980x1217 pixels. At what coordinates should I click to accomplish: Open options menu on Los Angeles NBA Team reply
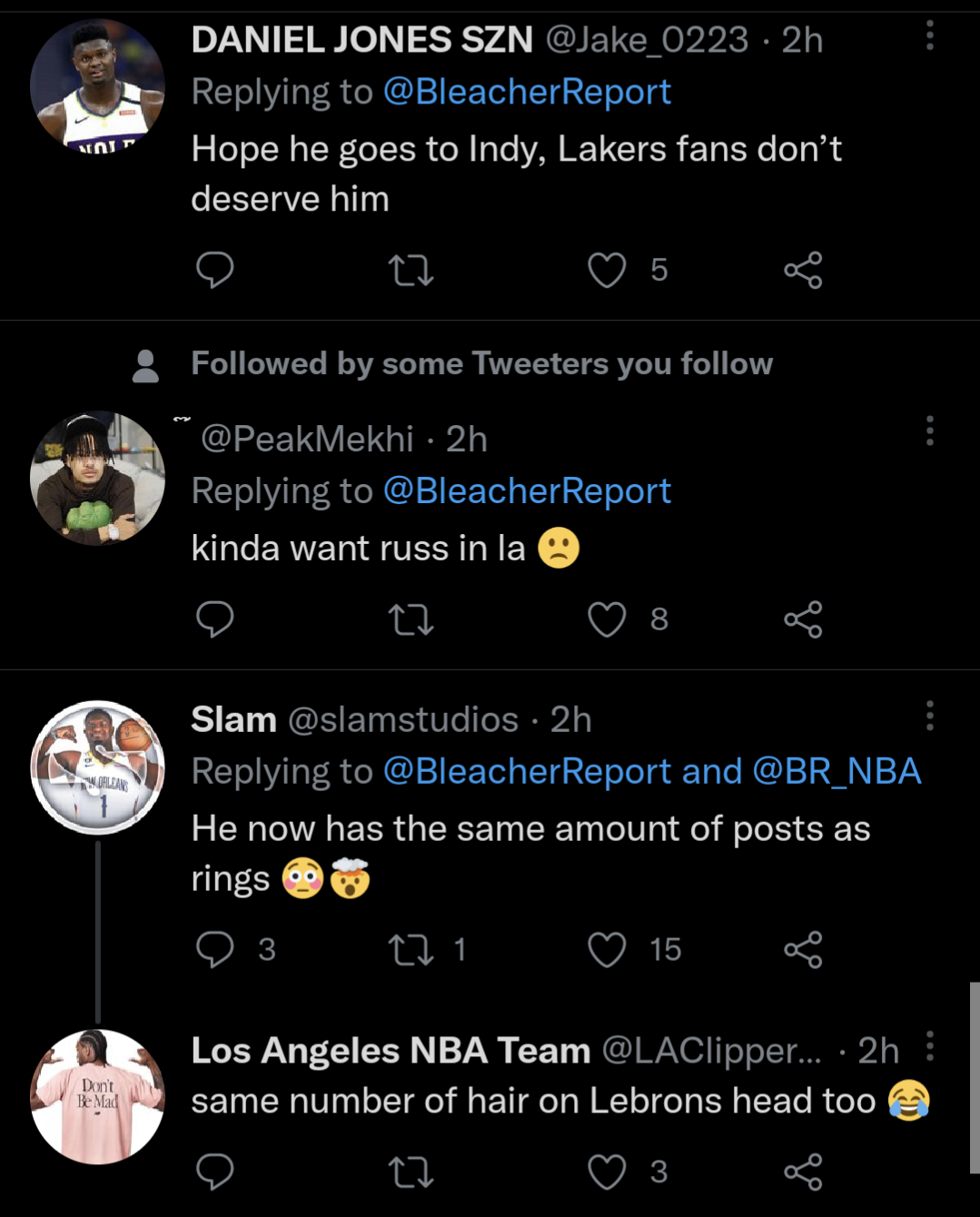click(x=930, y=1046)
